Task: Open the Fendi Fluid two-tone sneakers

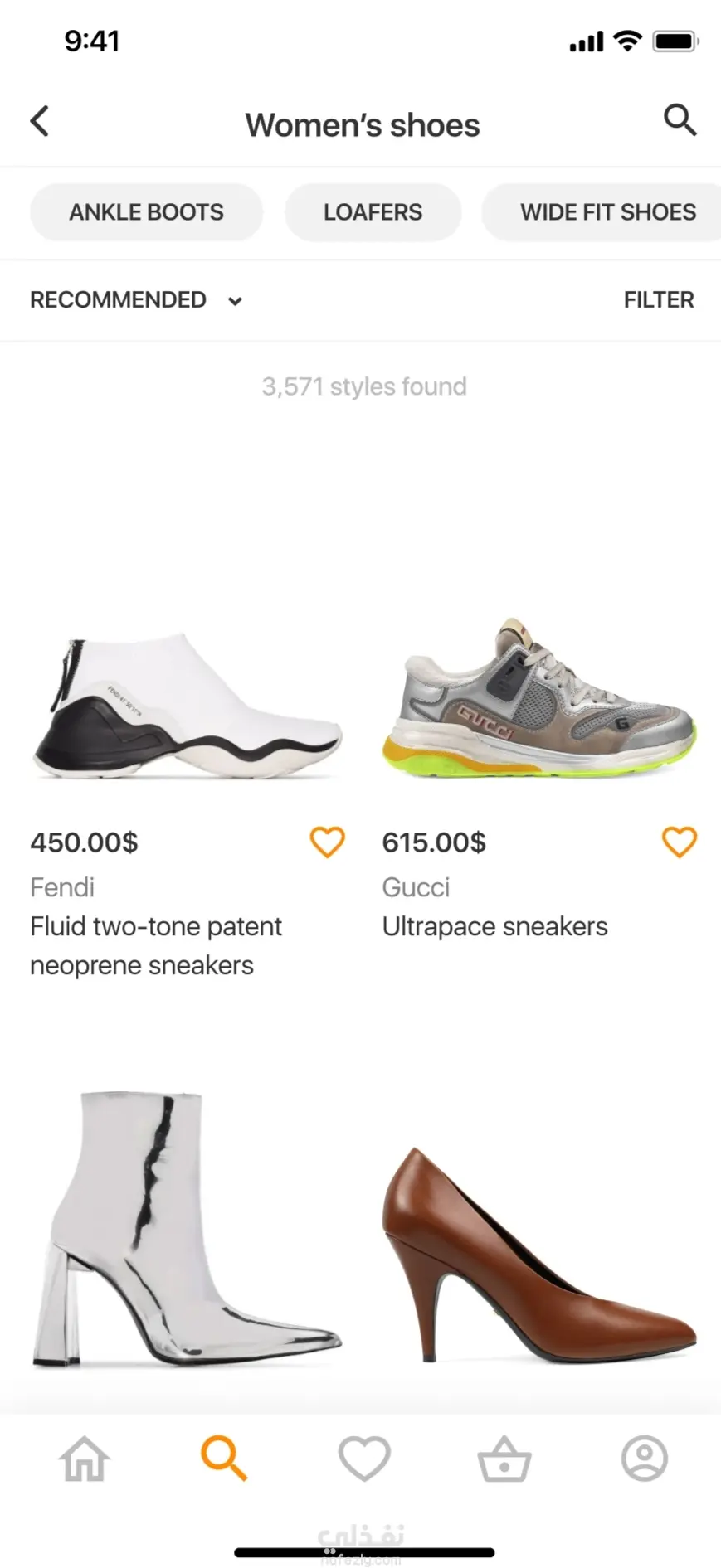Action: point(187,709)
